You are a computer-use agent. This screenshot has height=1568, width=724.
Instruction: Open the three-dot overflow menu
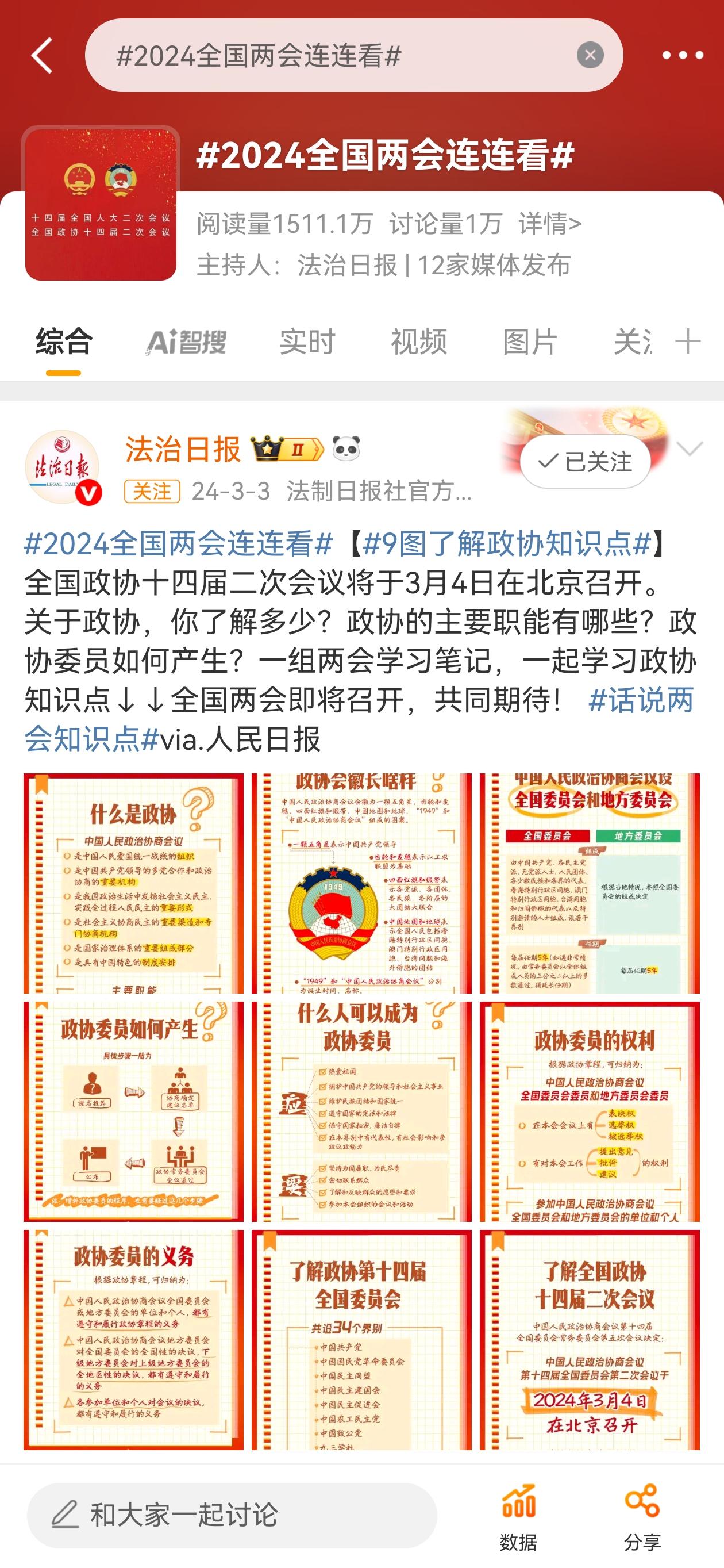(683, 55)
